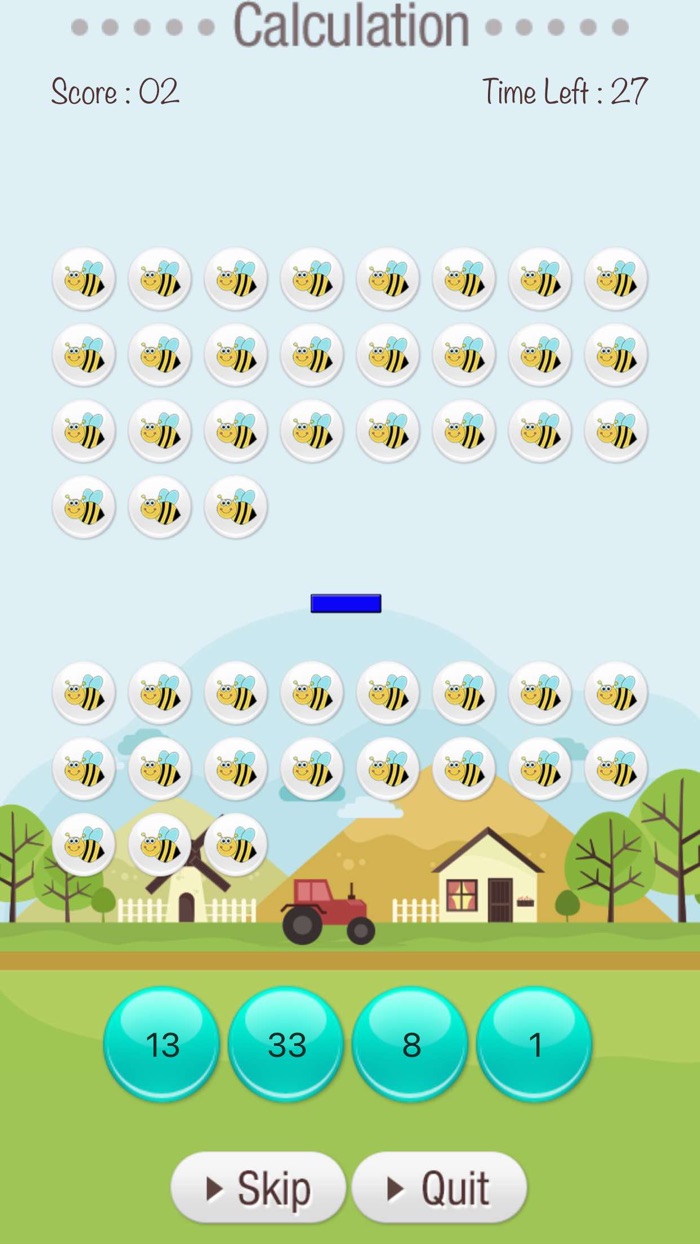Select the answer bubble 33

286,1044
